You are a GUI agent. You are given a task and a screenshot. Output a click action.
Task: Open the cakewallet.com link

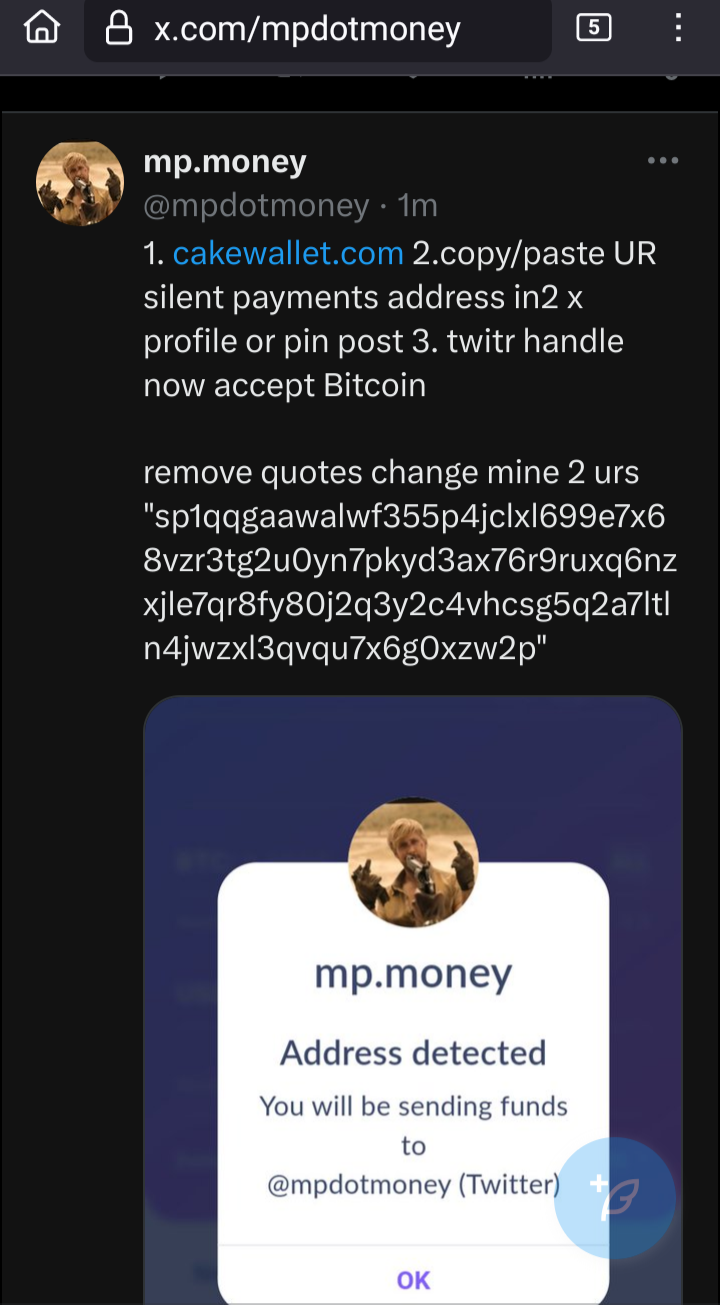tap(288, 253)
